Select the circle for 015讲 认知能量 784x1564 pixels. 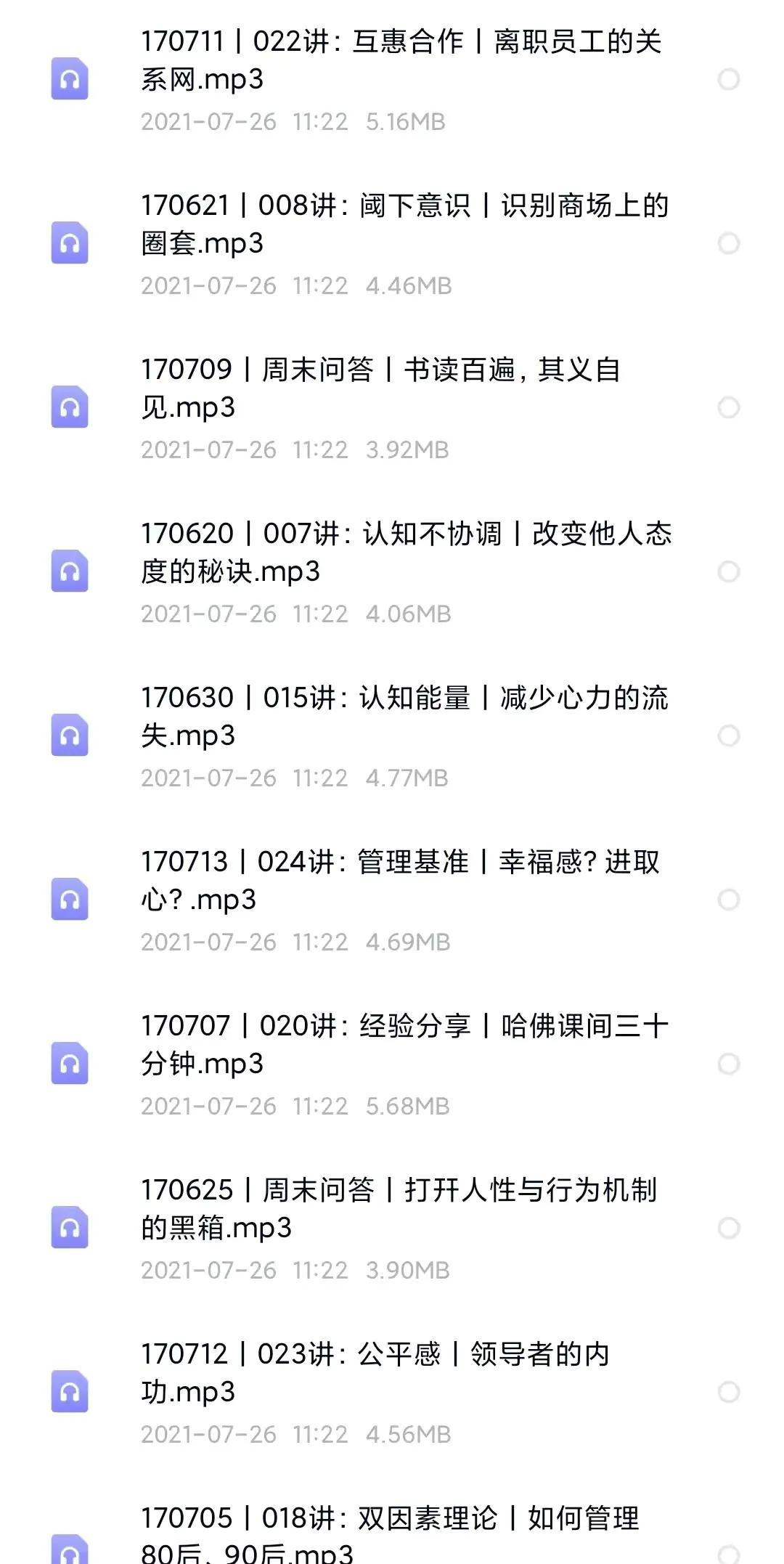coord(728,736)
